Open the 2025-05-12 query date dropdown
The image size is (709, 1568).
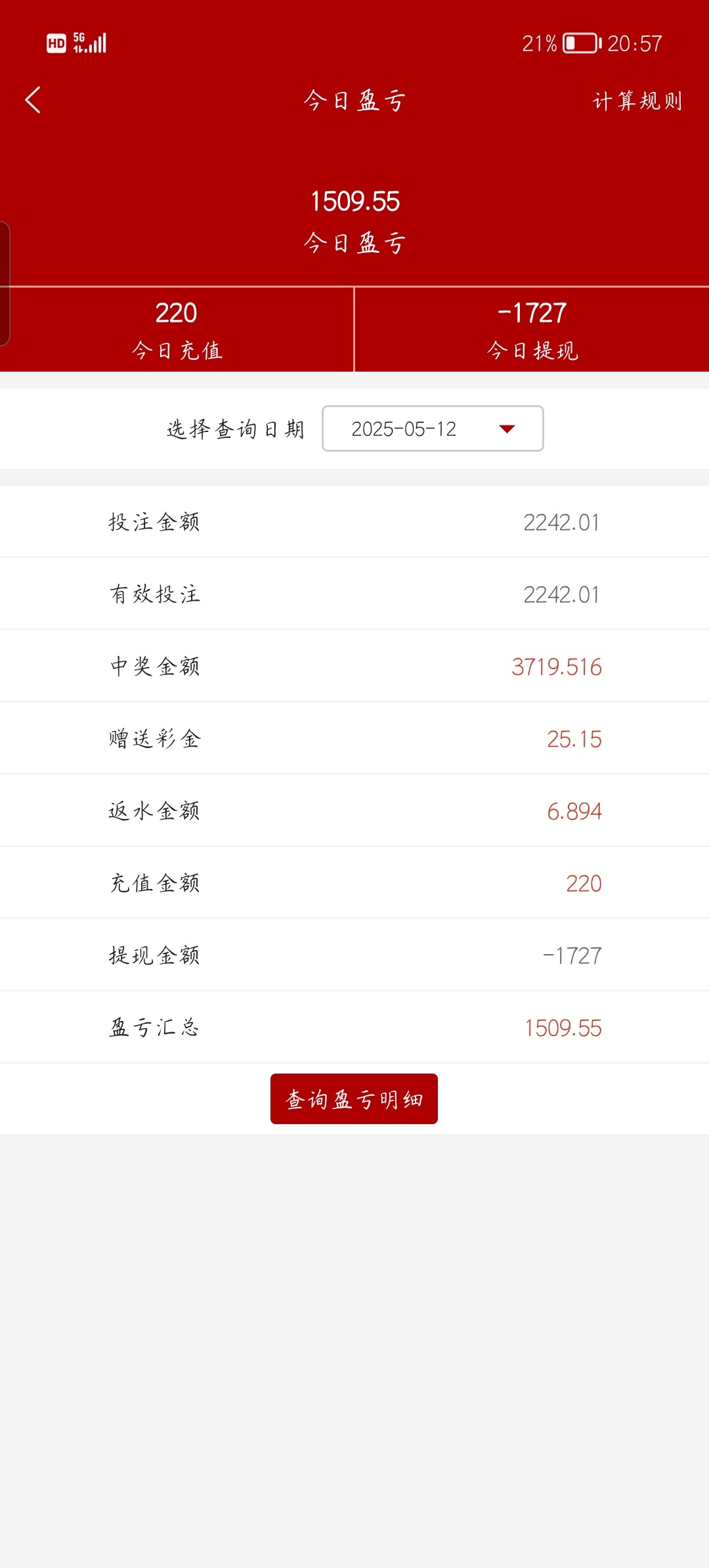[x=433, y=429]
